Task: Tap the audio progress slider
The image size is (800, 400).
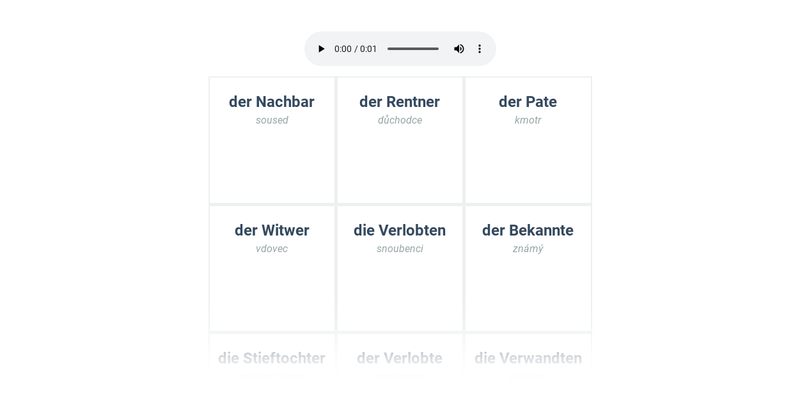Action: point(413,49)
